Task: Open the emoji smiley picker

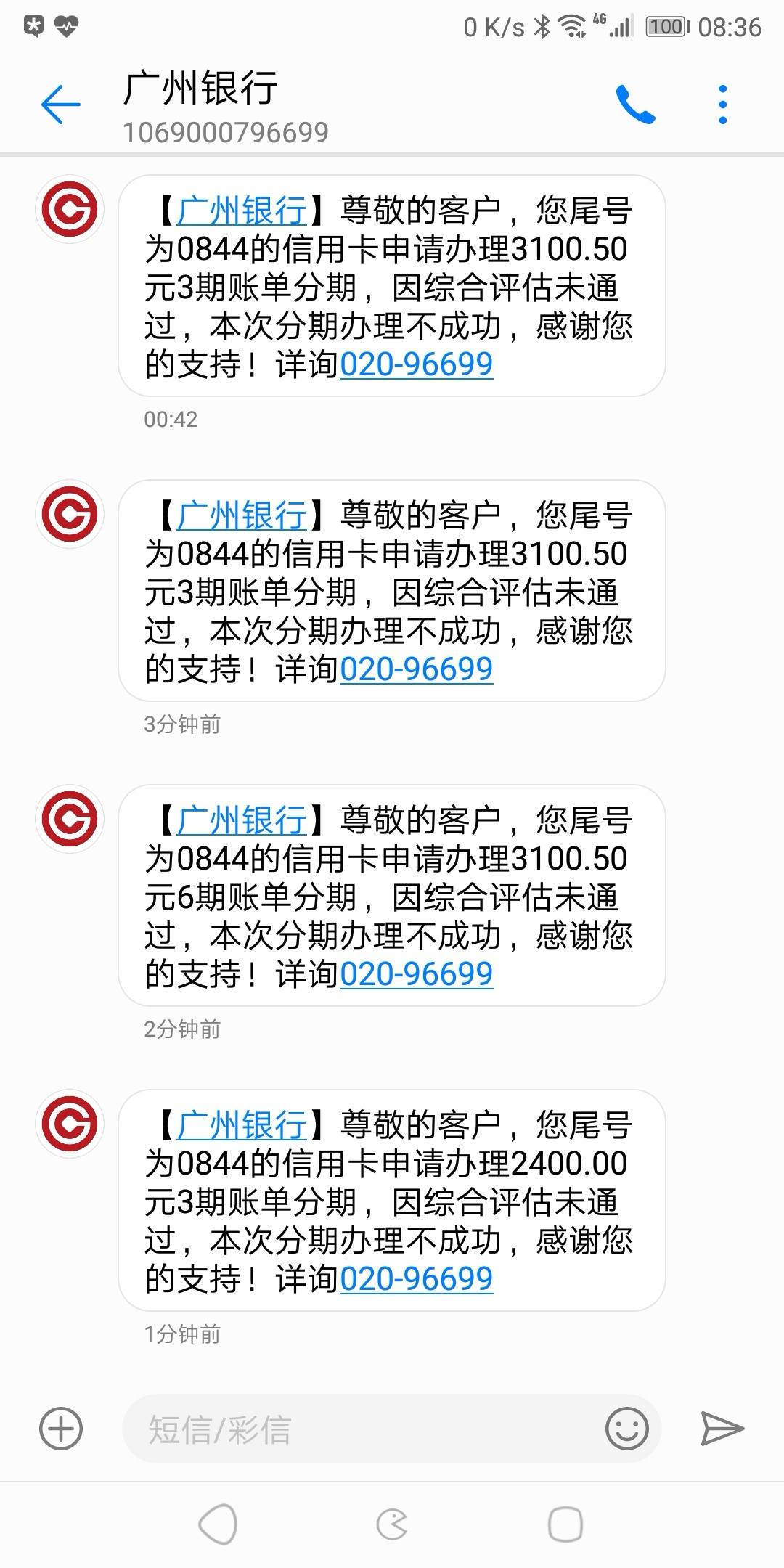Action: point(626,1429)
